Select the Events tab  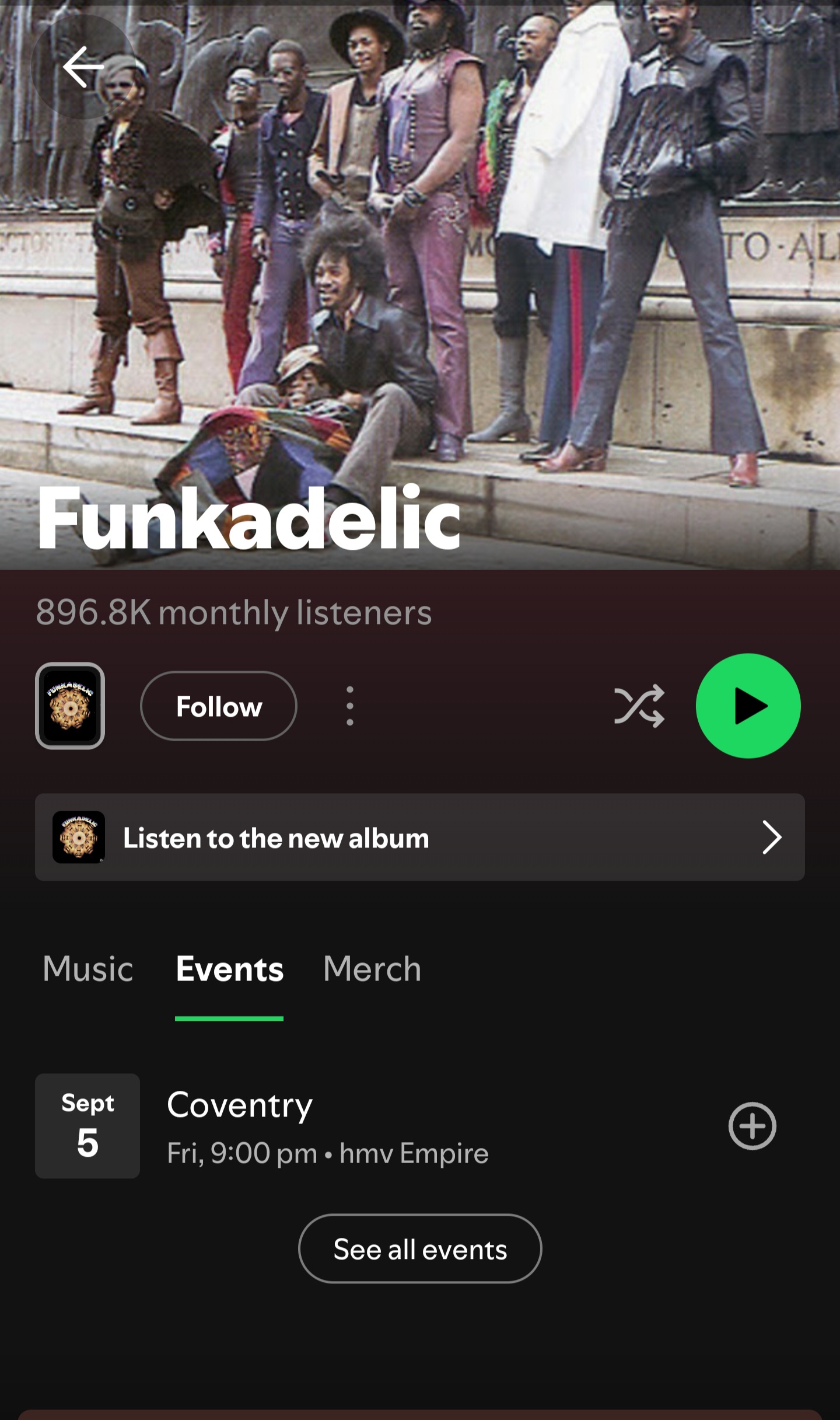(x=229, y=970)
